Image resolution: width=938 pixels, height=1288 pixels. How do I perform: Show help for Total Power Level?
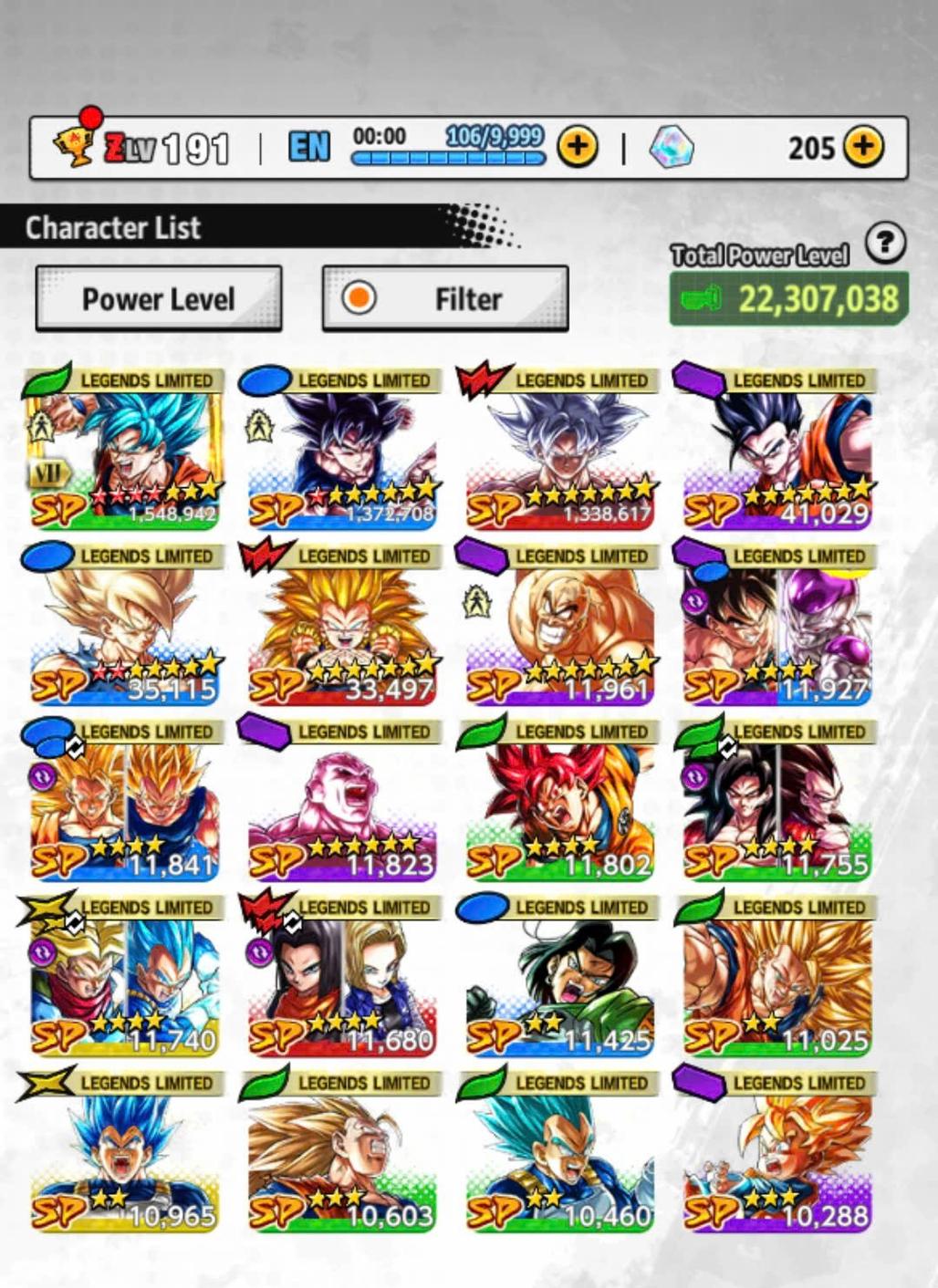884,244
